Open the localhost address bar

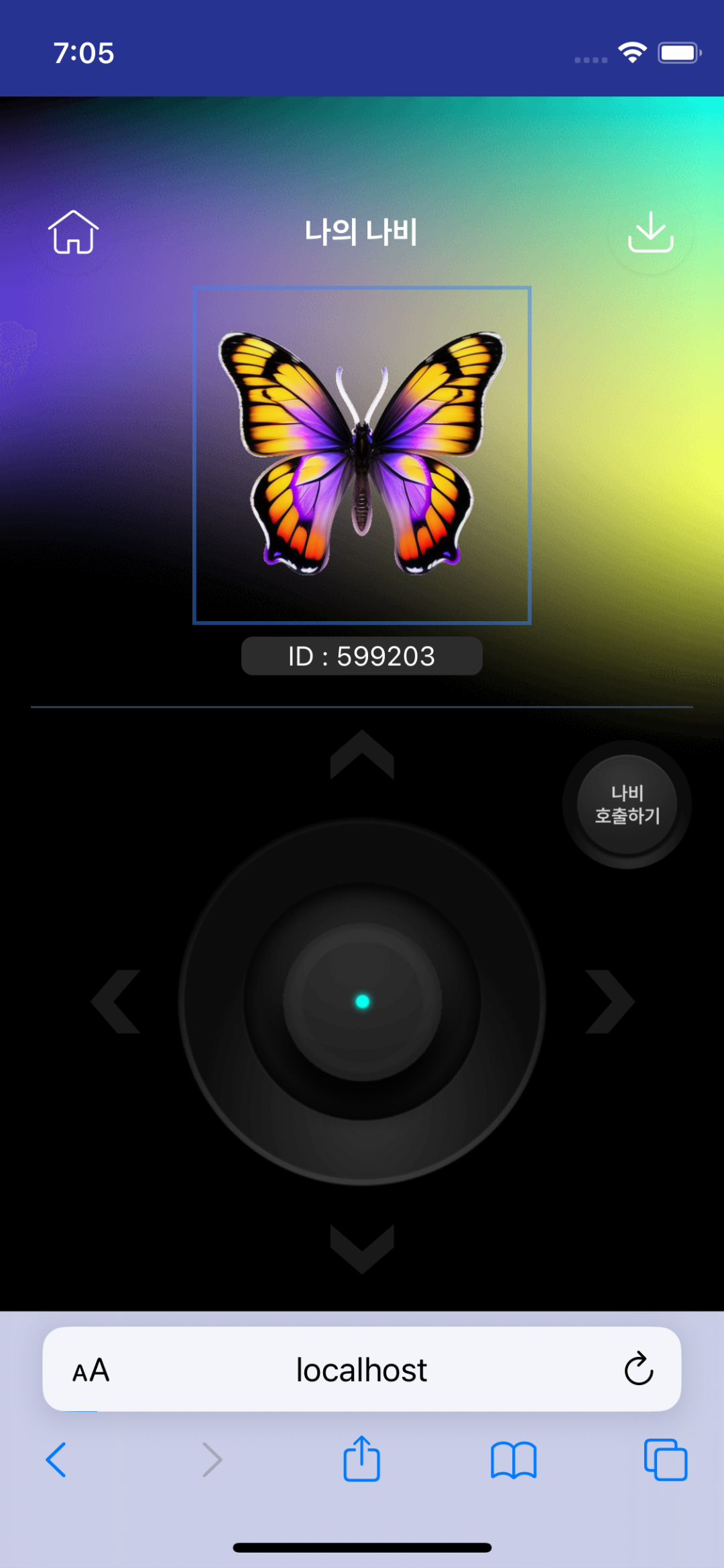(362, 1370)
